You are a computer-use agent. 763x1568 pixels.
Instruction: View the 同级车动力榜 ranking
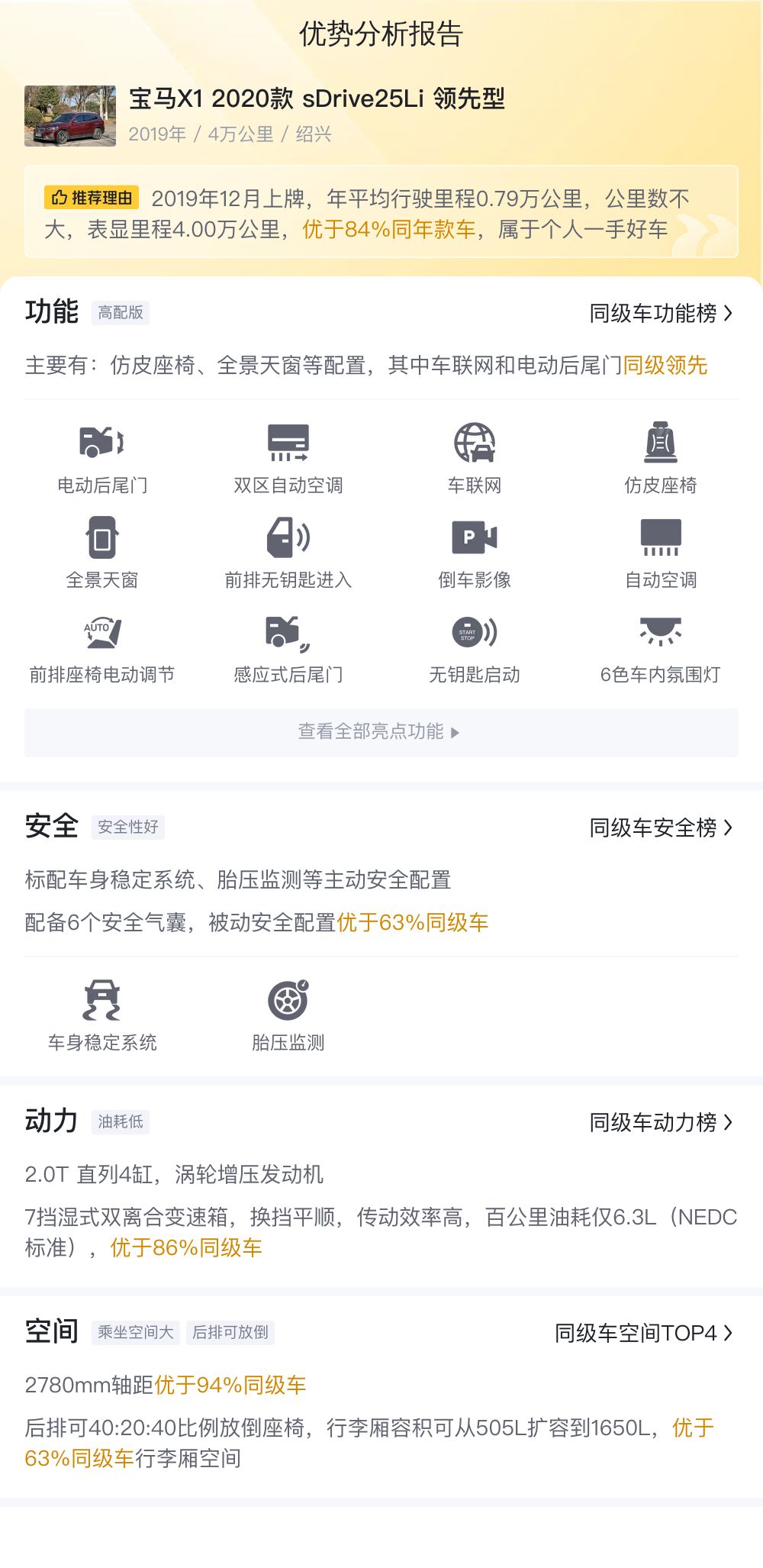point(661,1122)
